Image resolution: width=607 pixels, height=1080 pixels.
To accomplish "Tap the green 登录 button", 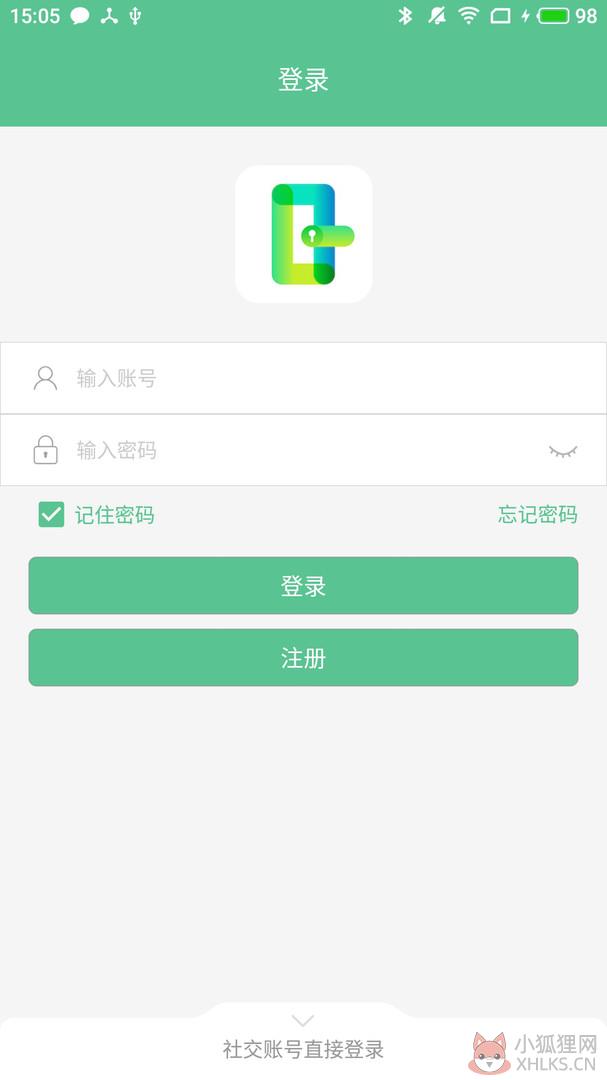I will 303,585.
